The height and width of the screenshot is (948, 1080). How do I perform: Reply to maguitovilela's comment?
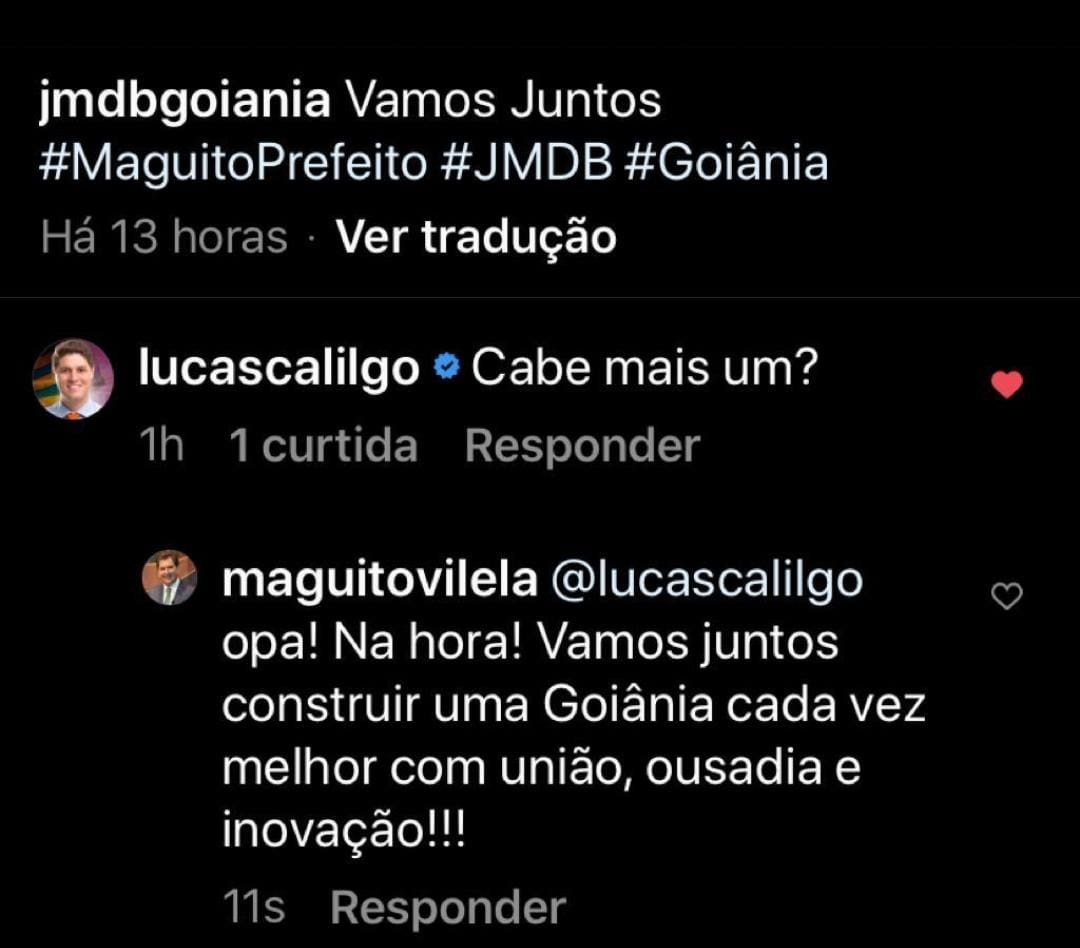coord(447,908)
